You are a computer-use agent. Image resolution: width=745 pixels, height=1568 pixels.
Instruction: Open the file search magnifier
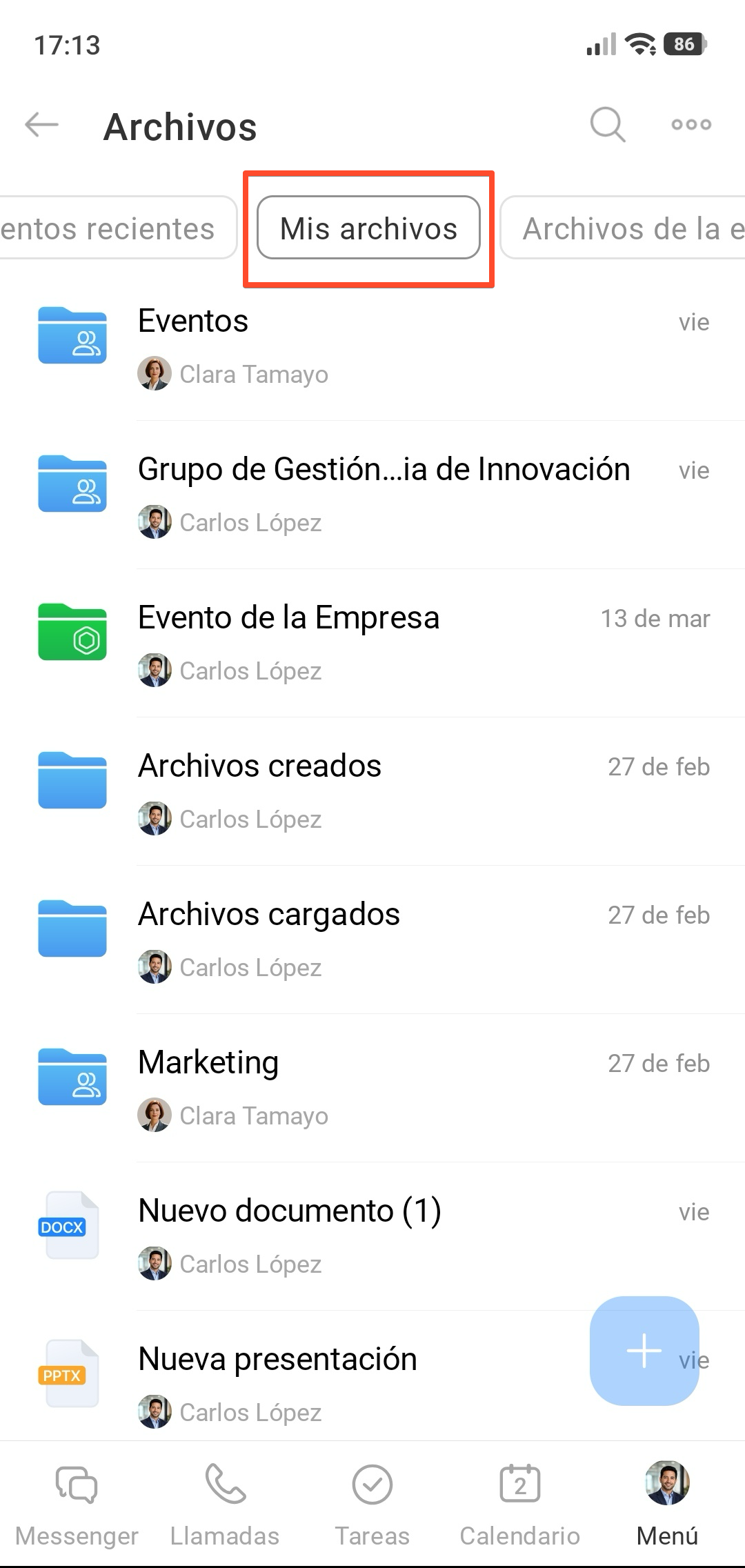coord(607,125)
